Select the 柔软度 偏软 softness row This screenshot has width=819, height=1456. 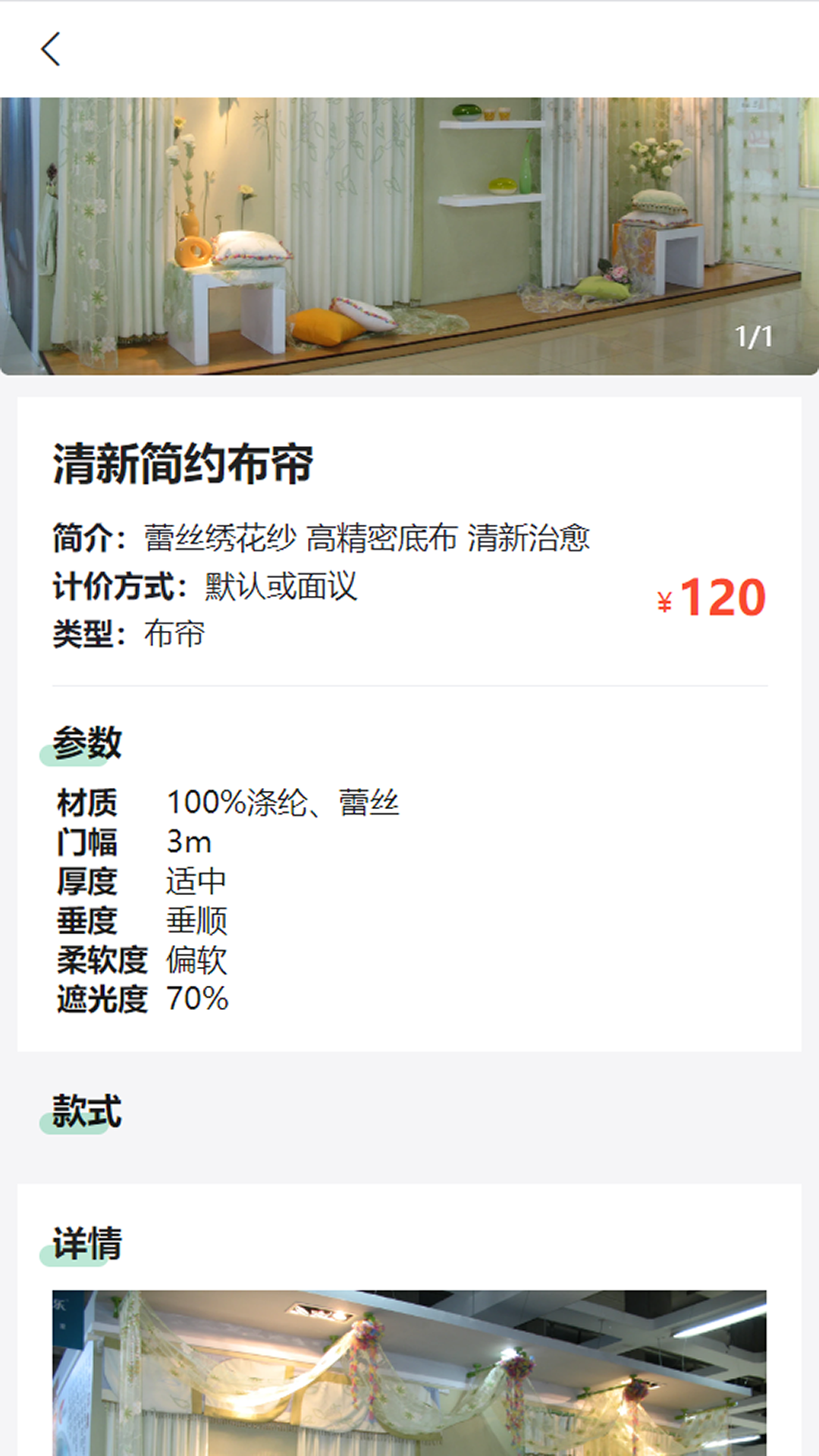tap(144, 960)
